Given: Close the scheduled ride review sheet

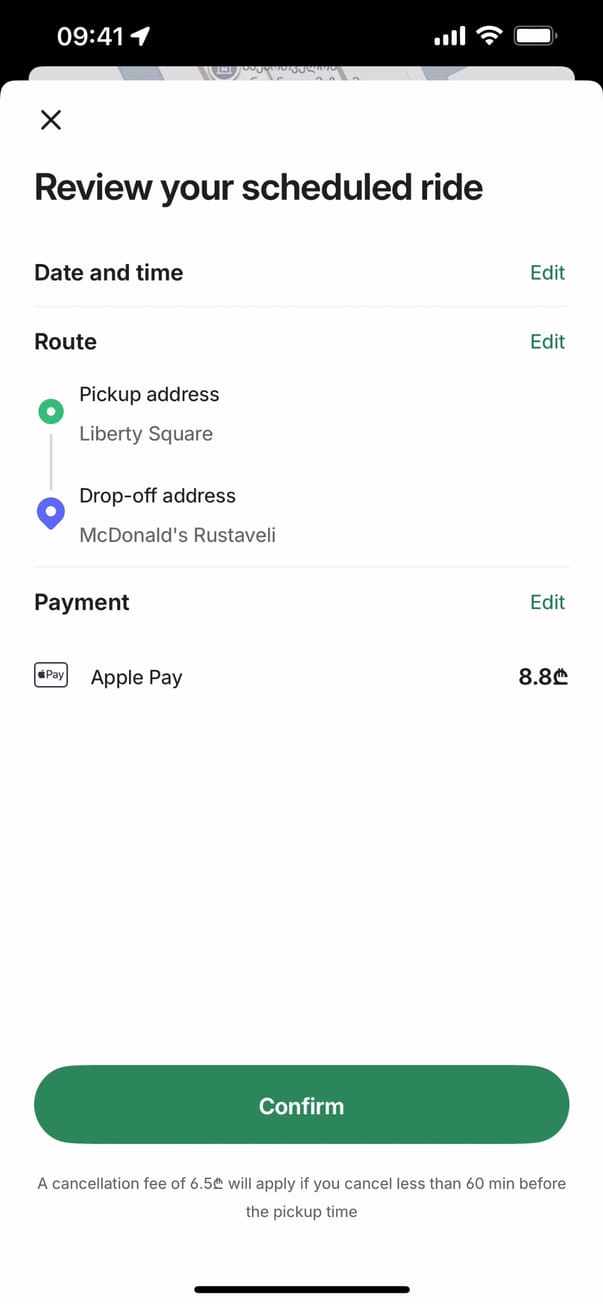Looking at the screenshot, I should click(50, 121).
